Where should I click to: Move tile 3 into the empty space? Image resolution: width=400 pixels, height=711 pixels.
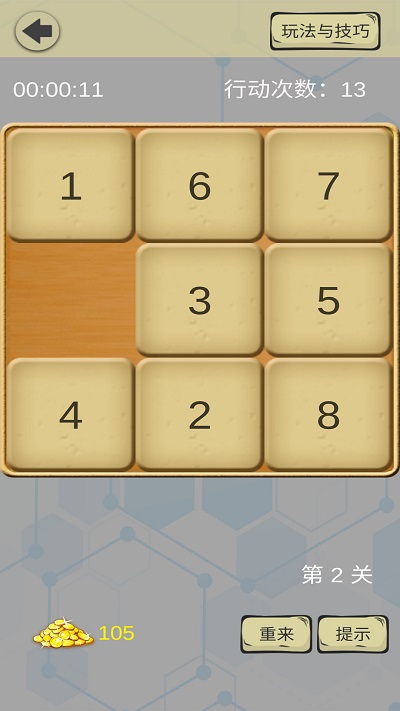click(200, 300)
